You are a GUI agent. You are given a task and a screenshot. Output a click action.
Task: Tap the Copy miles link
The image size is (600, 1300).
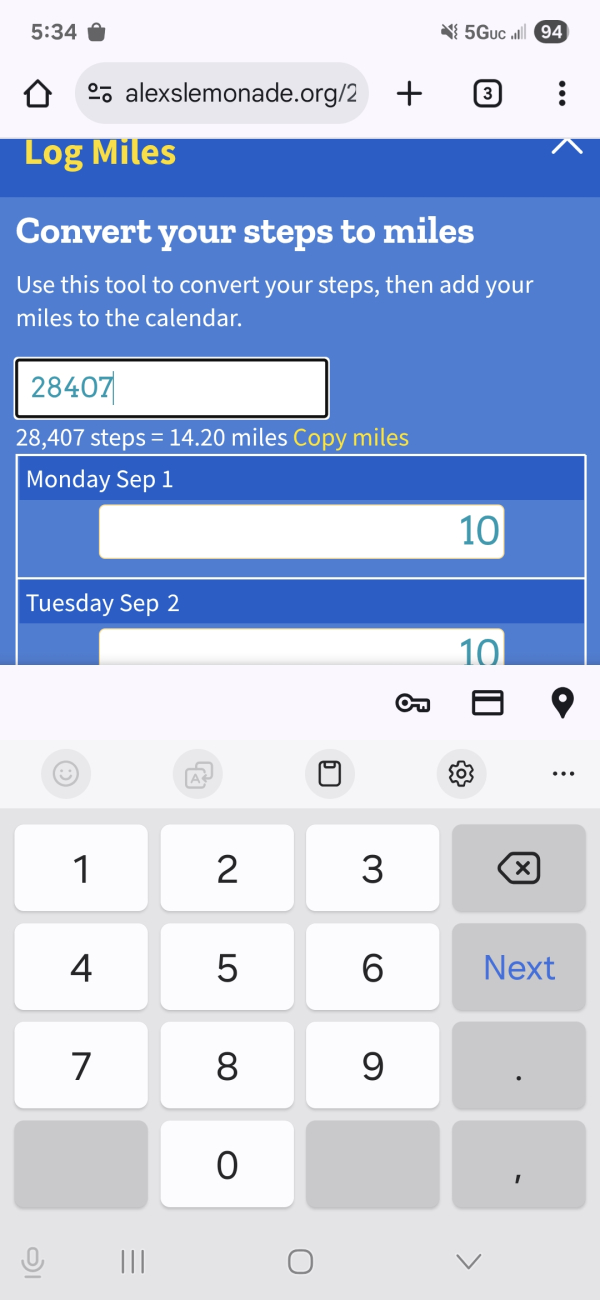tap(351, 438)
